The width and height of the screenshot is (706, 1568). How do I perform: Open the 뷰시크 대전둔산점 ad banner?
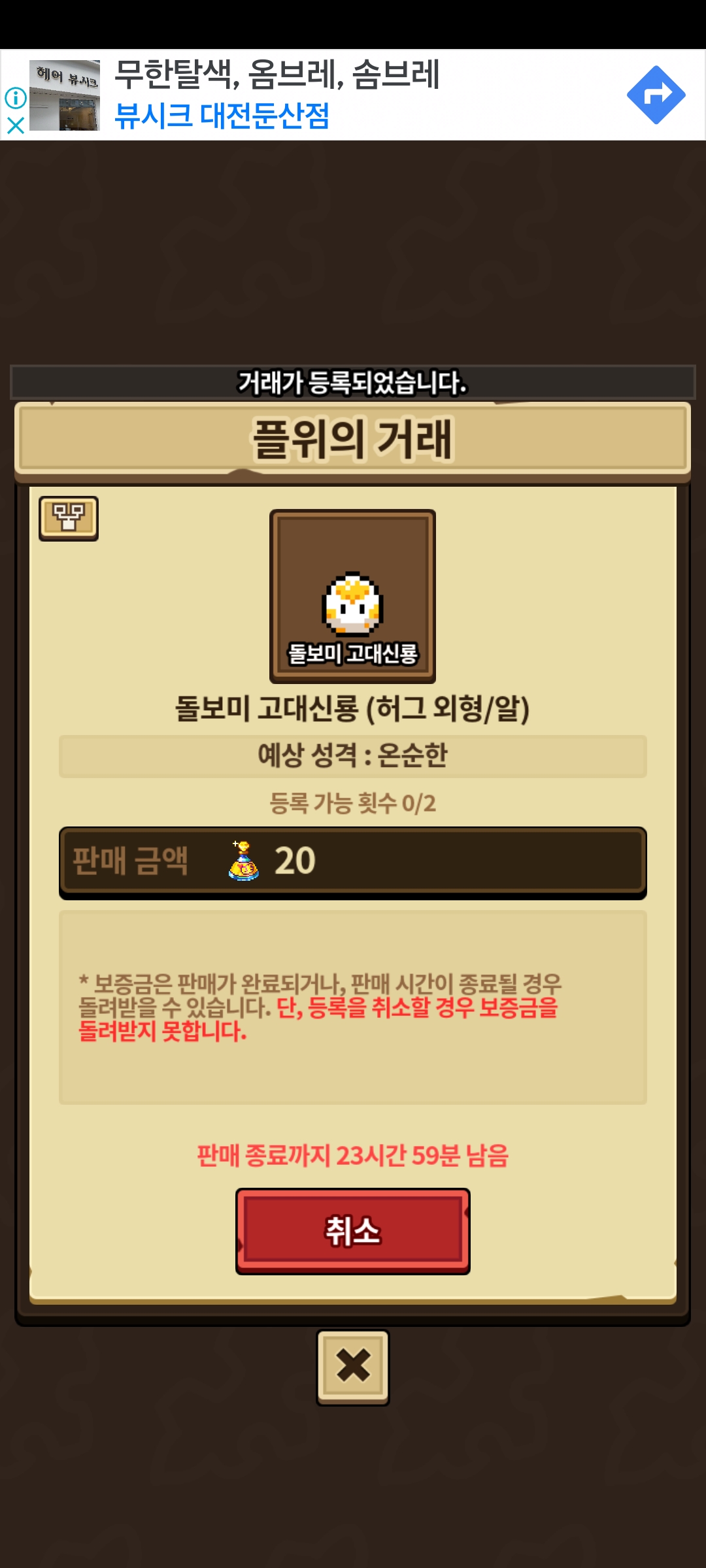[x=353, y=95]
